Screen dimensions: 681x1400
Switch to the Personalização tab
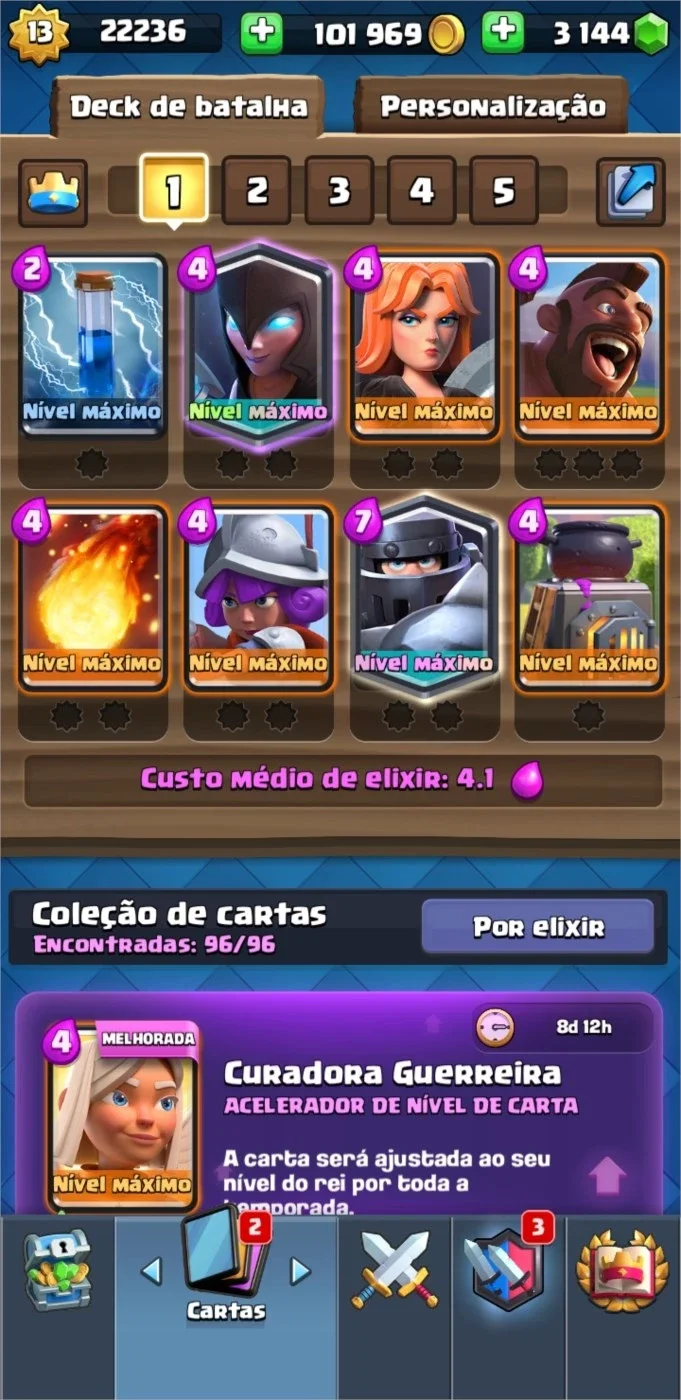click(x=491, y=107)
